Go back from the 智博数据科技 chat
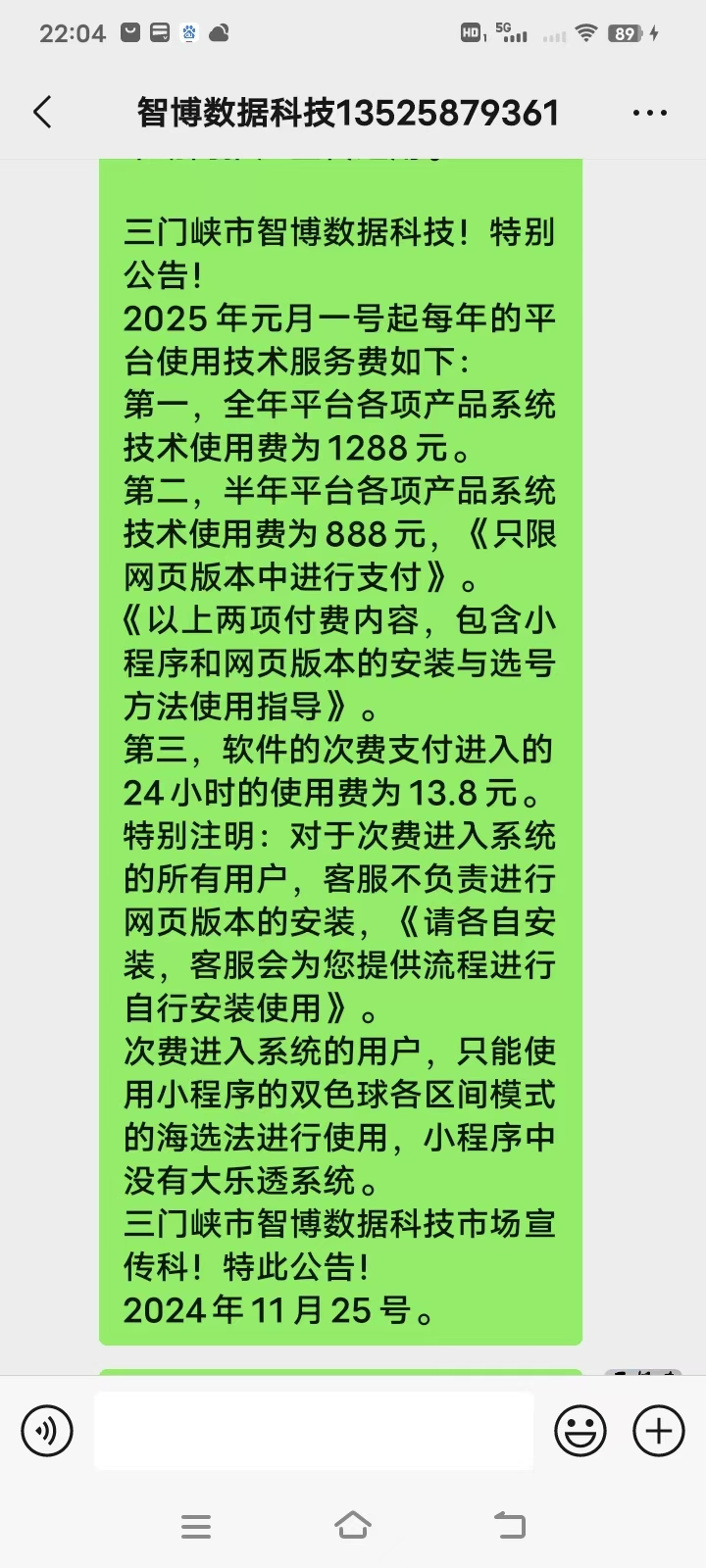 click(x=42, y=112)
